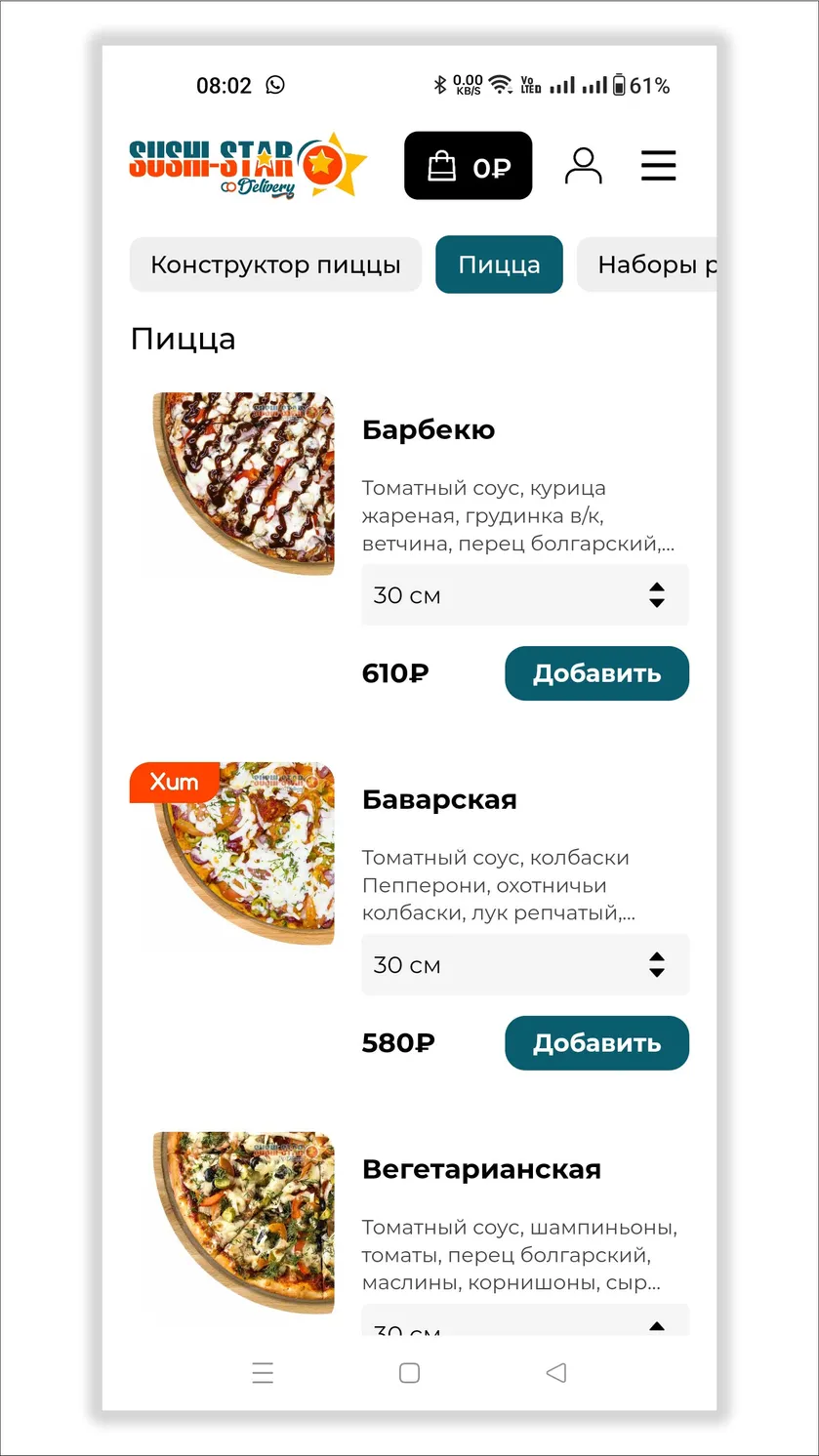Viewport: 819px width, 1456px height.
Task: Add the Баварская pizza to cart
Action: click(596, 1043)
